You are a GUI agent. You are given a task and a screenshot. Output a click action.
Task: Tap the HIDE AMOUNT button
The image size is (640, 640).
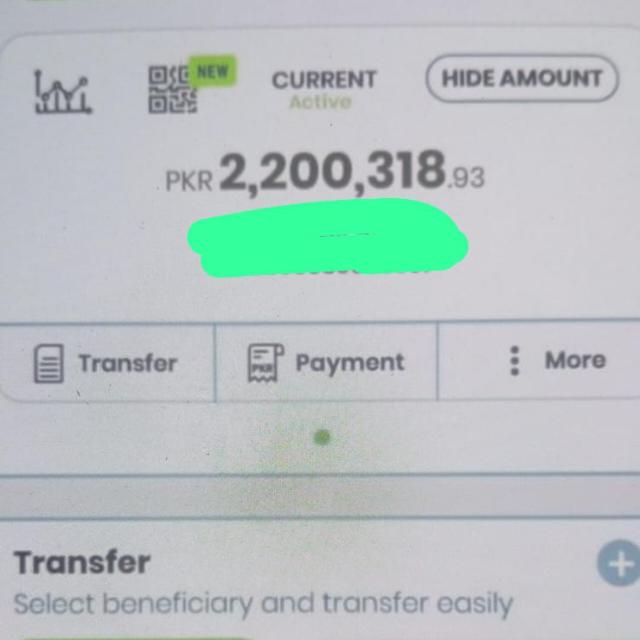522,79
